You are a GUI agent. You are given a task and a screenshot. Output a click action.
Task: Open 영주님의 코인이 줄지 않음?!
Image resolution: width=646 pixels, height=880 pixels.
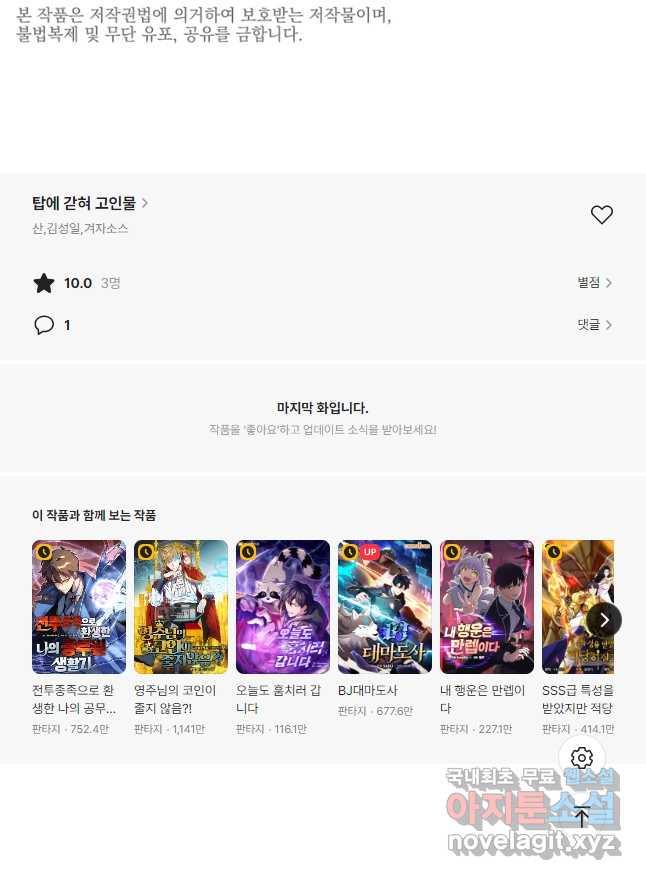click(x=181, y=607)
